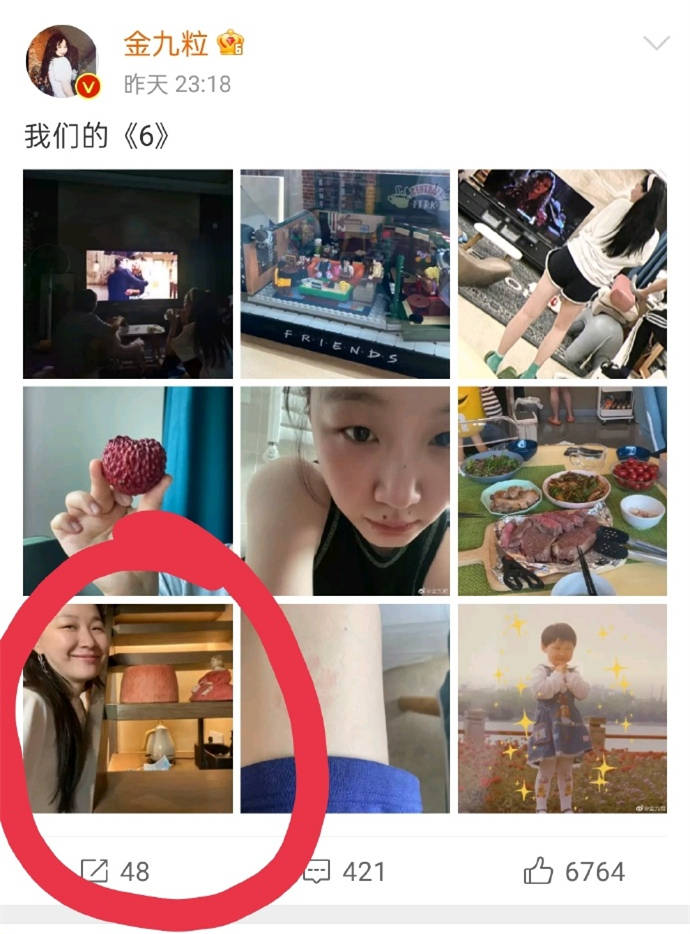Open the FRIENDS building-block set photo
The width and height of the screenshot is (690, 934).
tap(345, 274)
